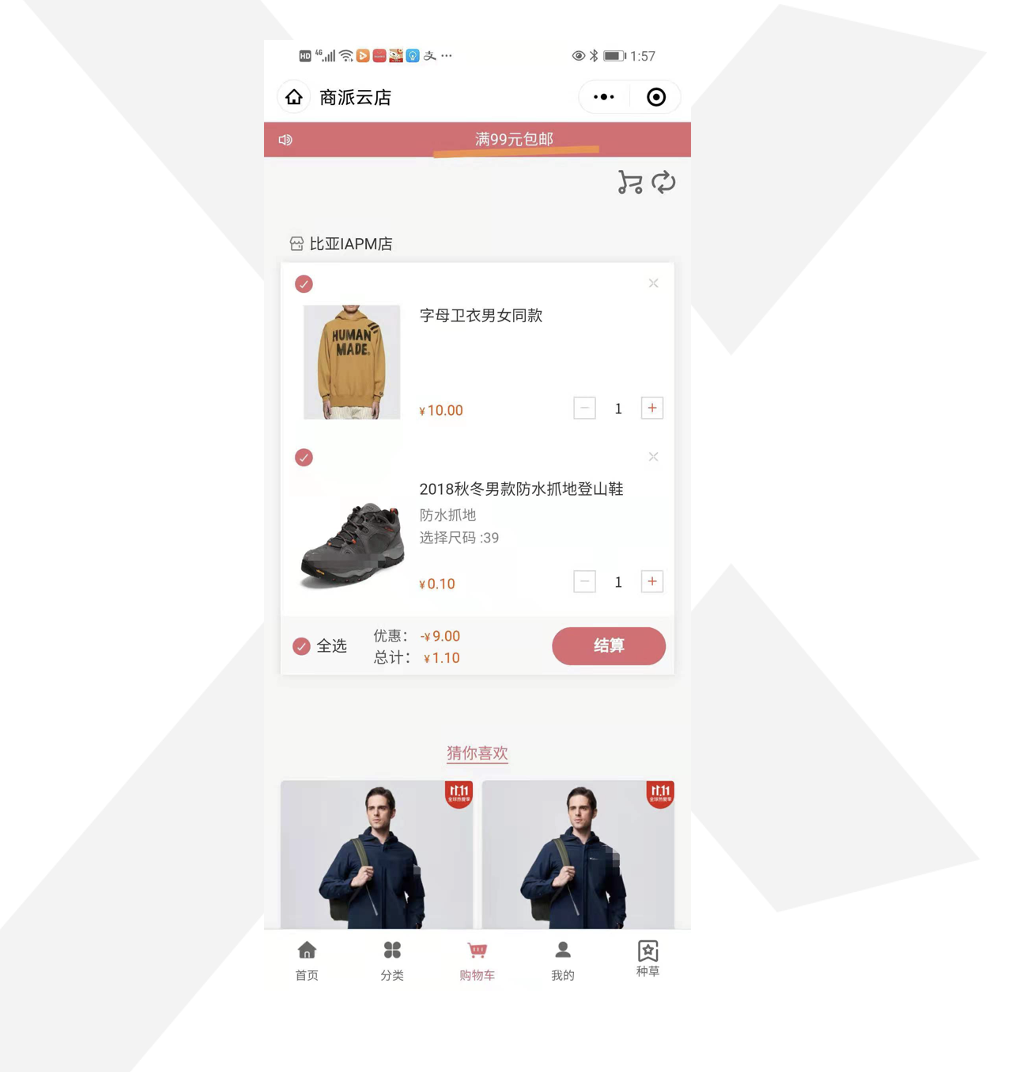The width and height of the screenshot is (1032, 1072).
Task: Toggle the 全选 select-all checkbox
Action: [301, 646]
